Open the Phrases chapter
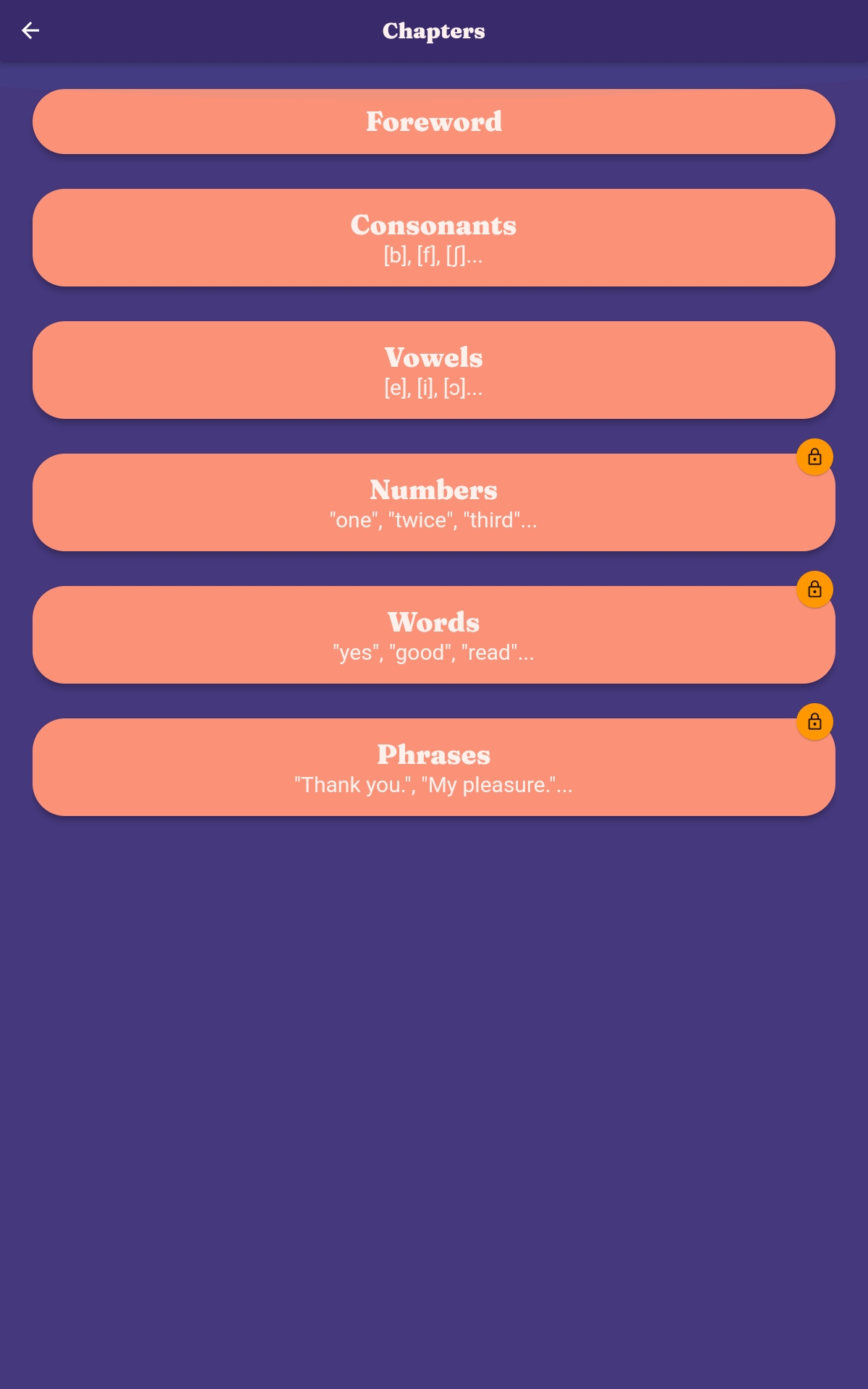 [x=434, y=768]
